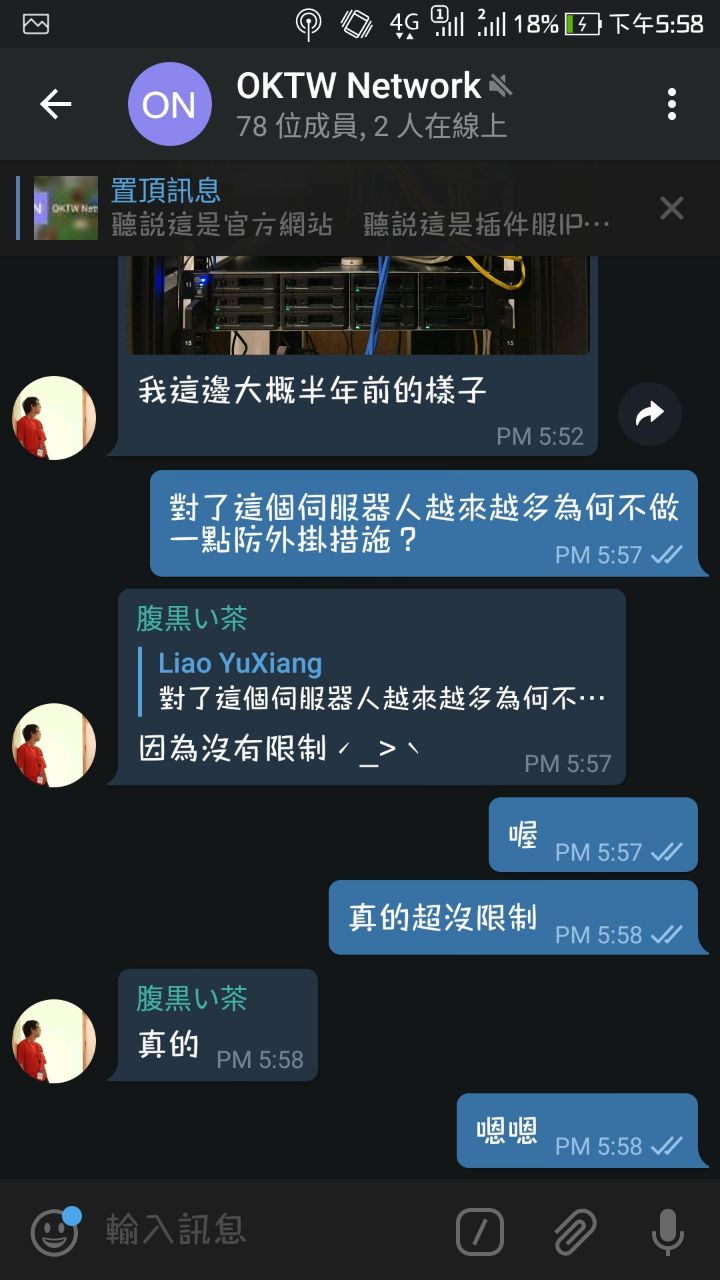Open emoji picker in message bar
This screenshot has width=720, height=1280.
point(55,1232)
